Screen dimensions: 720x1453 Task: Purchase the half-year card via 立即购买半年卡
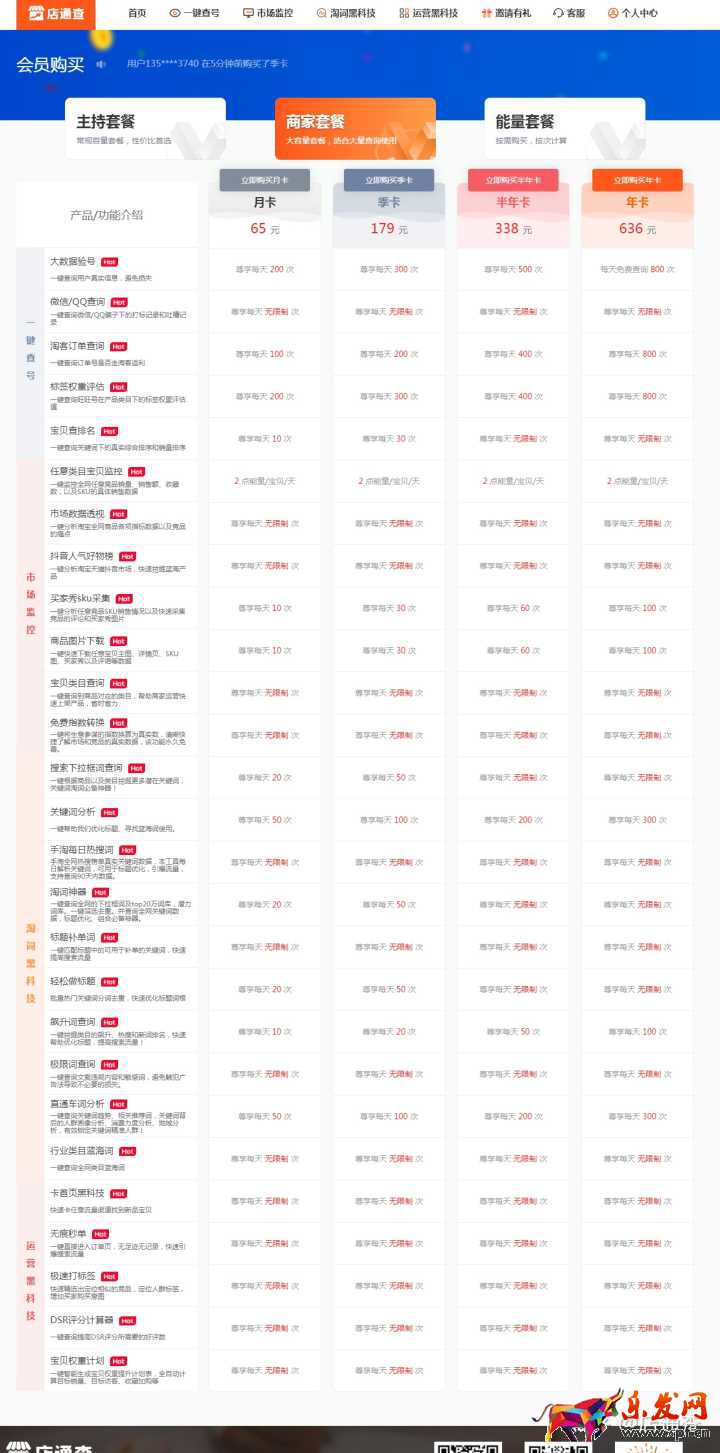click(513, 180)
